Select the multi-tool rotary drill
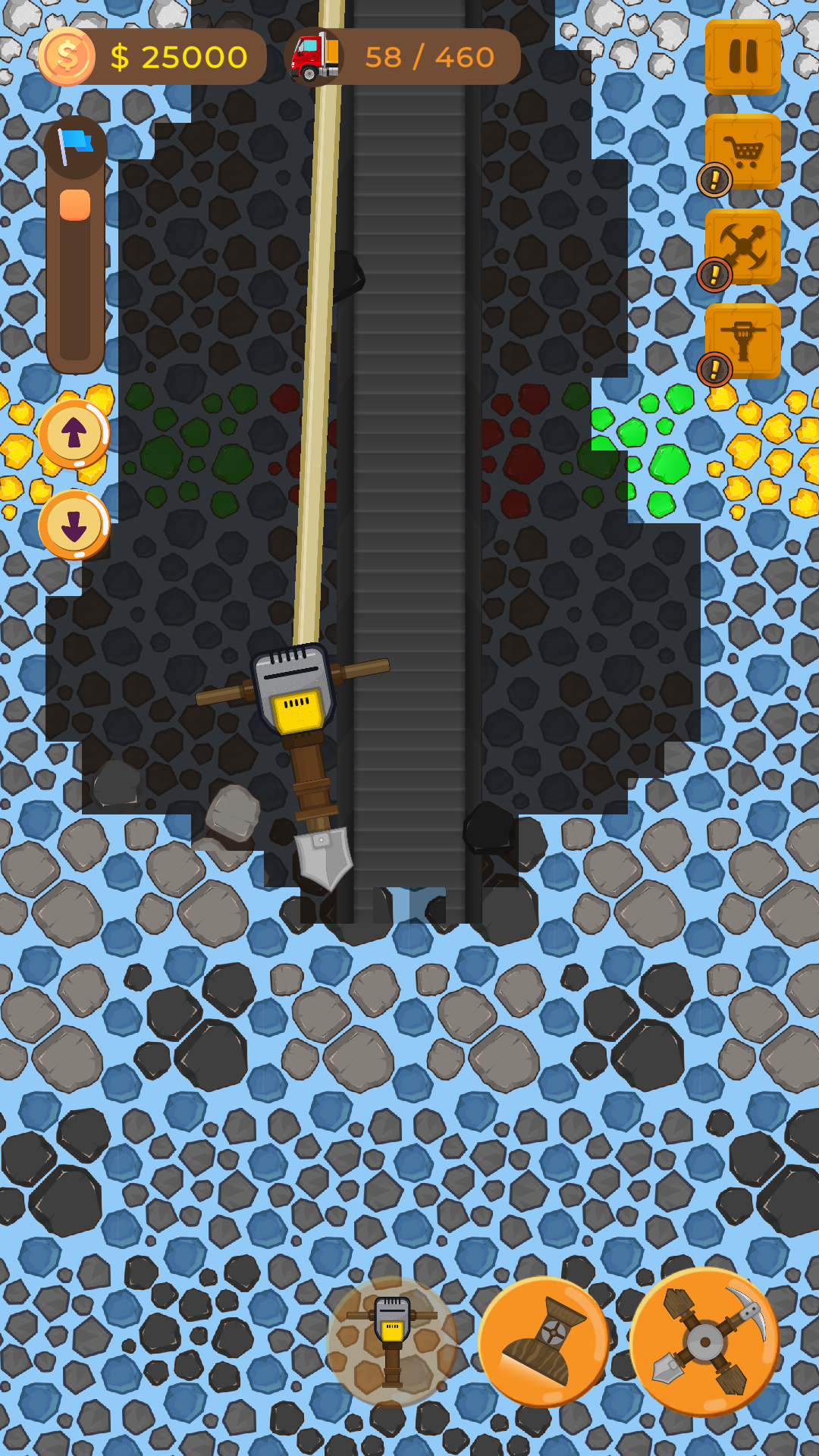 tap(704, 1341)
